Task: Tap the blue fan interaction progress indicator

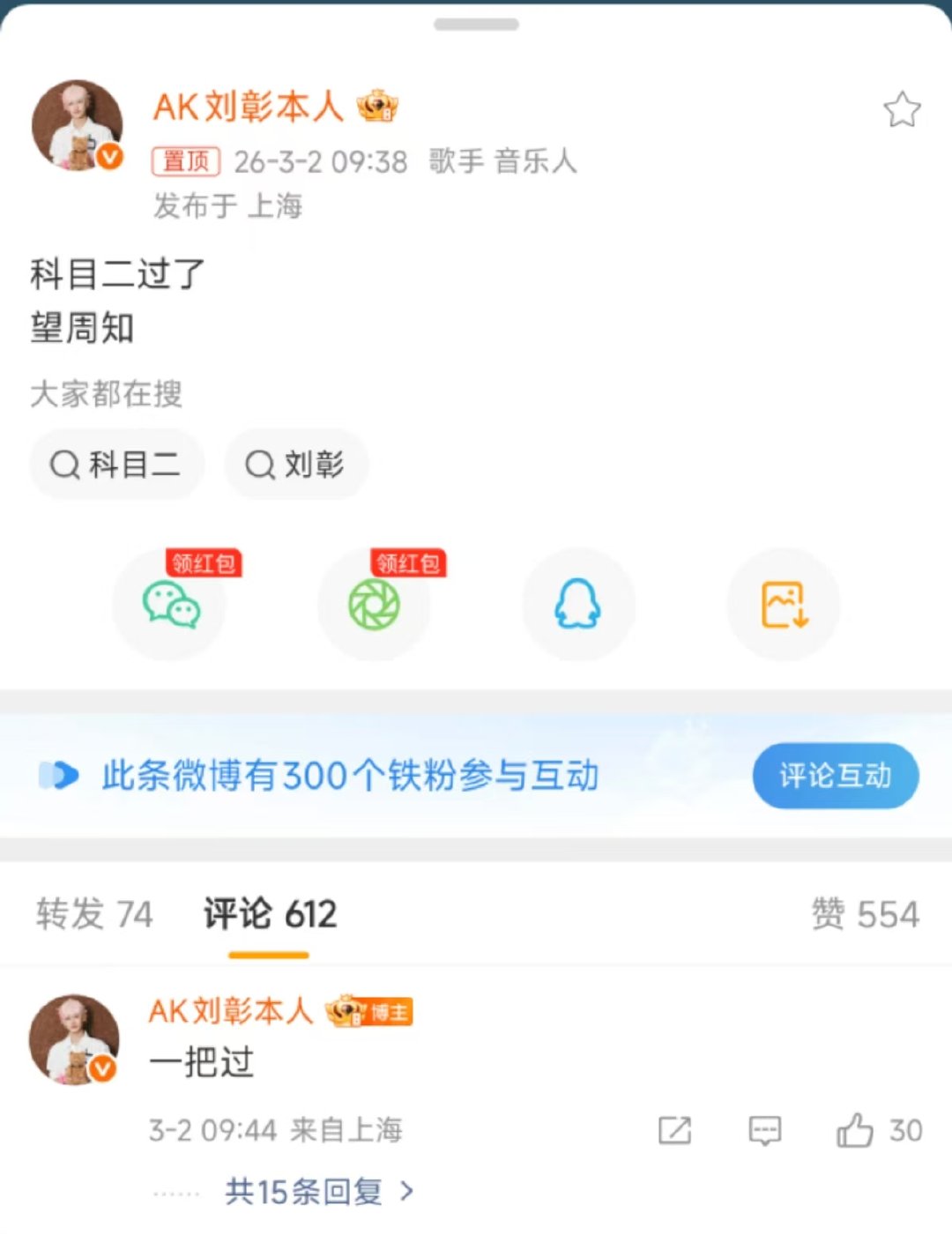Action: (x=61, y=776)
